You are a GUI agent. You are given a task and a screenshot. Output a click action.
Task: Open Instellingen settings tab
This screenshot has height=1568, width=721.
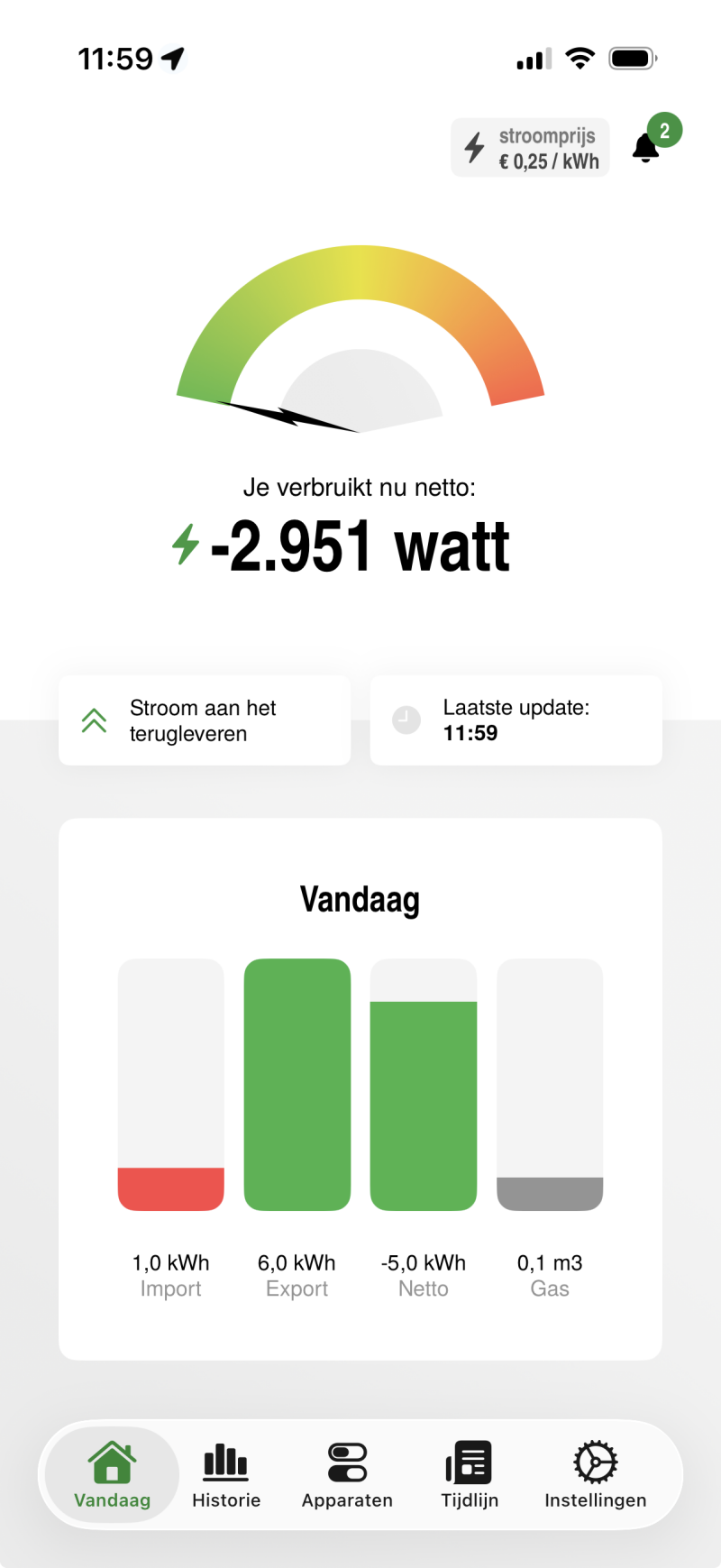[596, 1475]
